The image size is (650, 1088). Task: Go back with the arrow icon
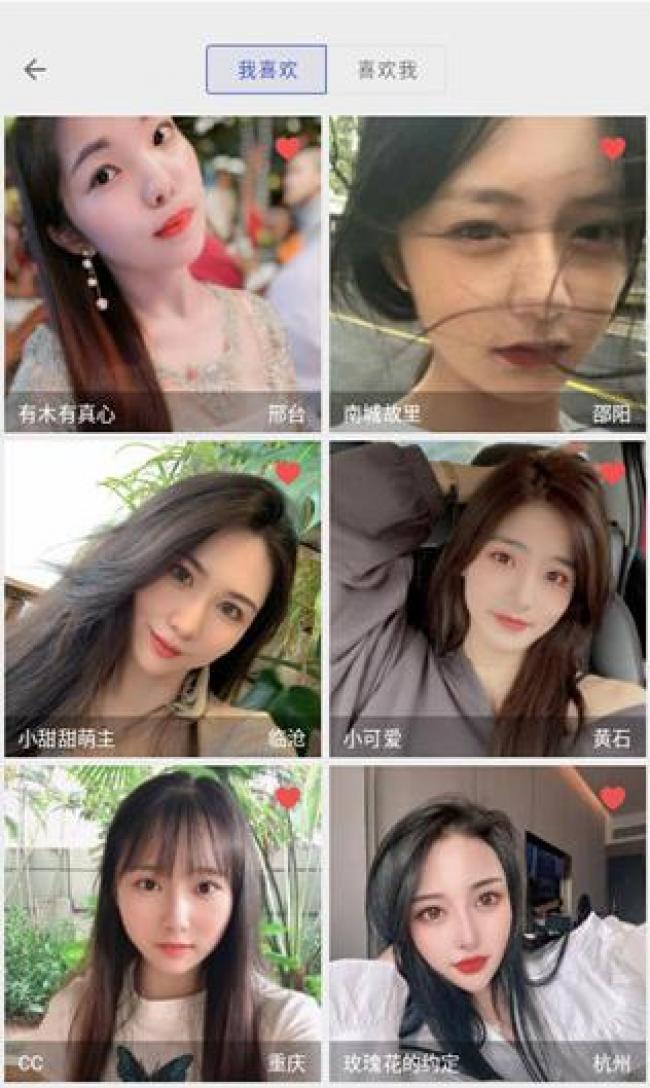point(35,70)
